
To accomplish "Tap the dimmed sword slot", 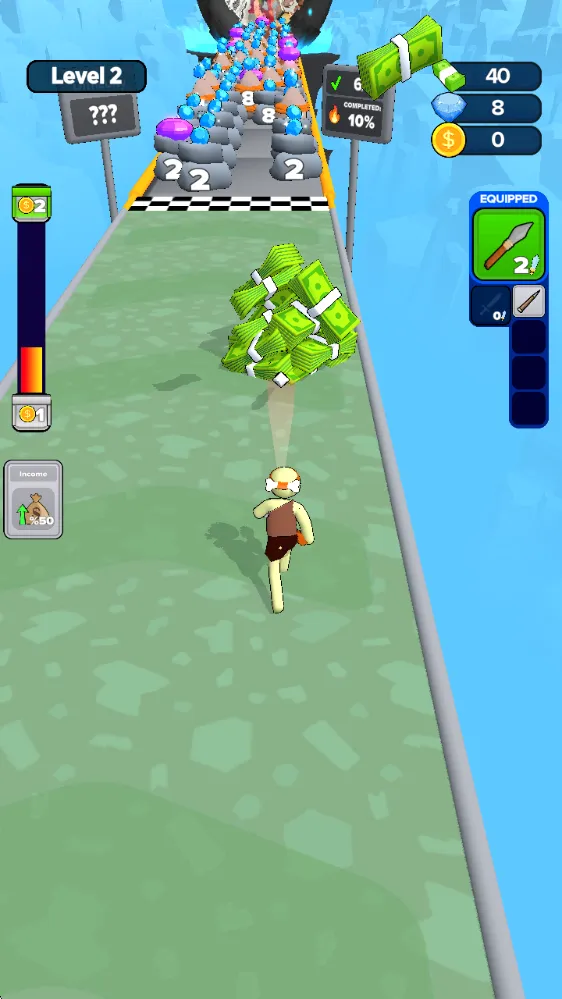I will [x=491, y=305].
